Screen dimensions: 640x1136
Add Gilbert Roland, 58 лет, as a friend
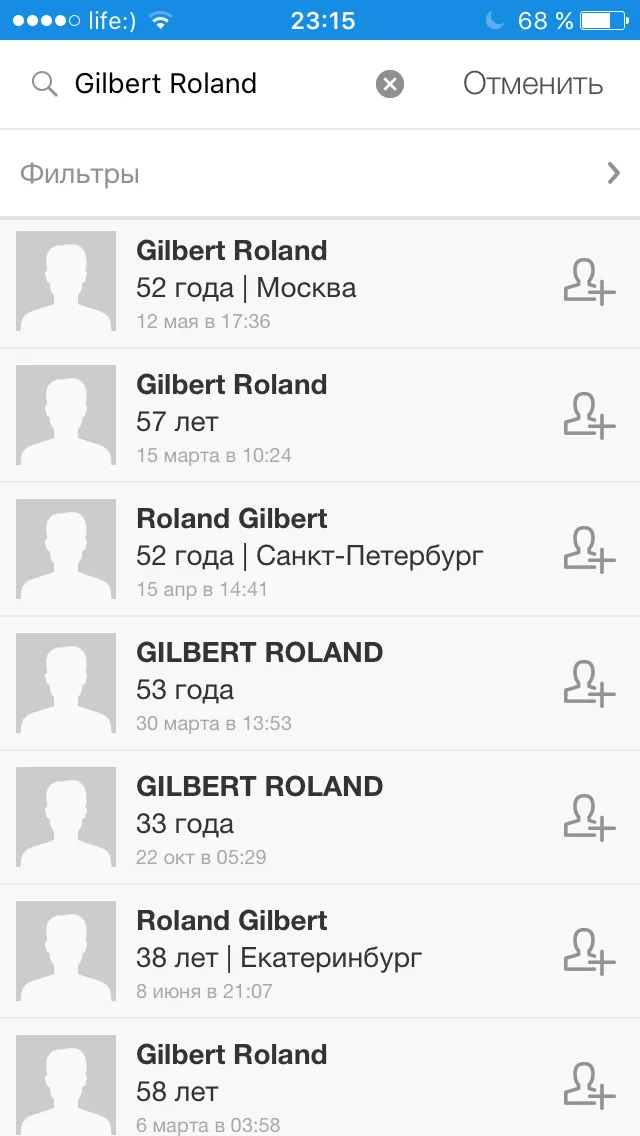(589, 1086)
